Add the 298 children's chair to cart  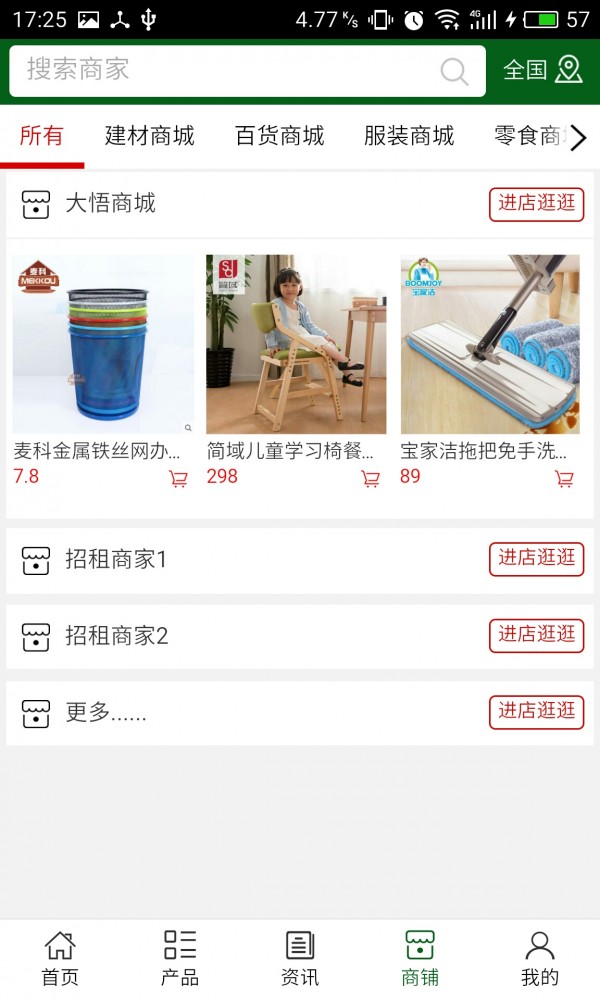[x=371, y=479]
